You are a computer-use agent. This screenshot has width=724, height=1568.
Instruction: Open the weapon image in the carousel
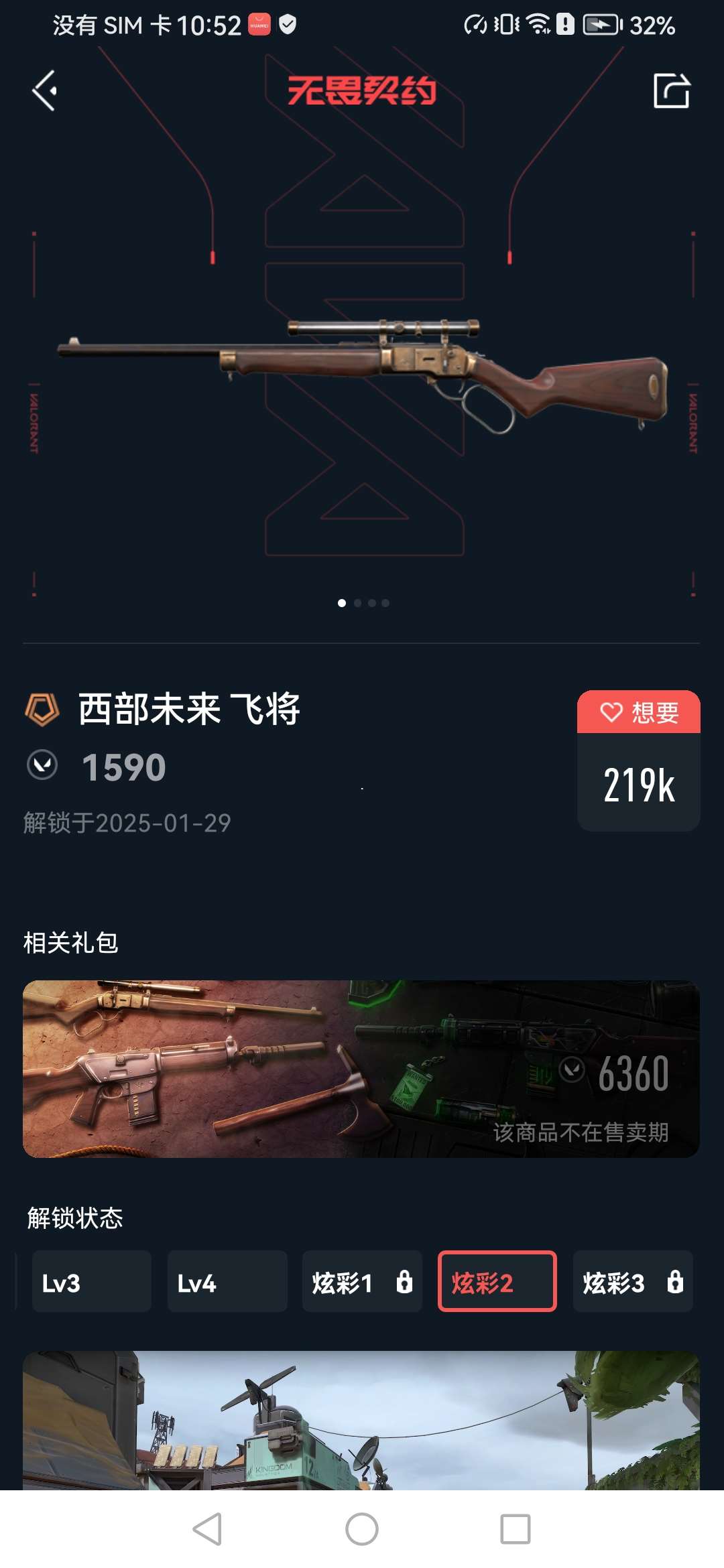362,375
